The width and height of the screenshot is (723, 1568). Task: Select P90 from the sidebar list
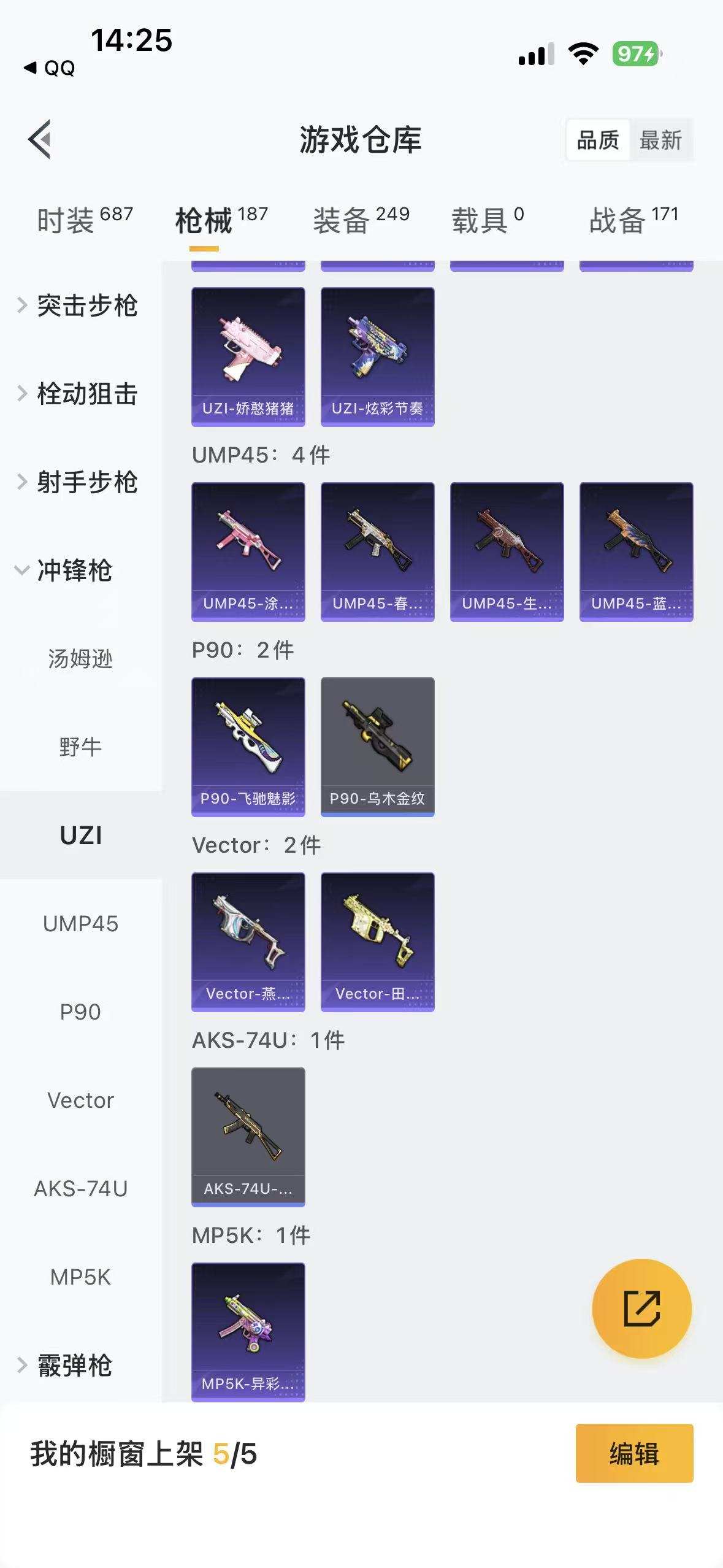[x=80, y=1012]
